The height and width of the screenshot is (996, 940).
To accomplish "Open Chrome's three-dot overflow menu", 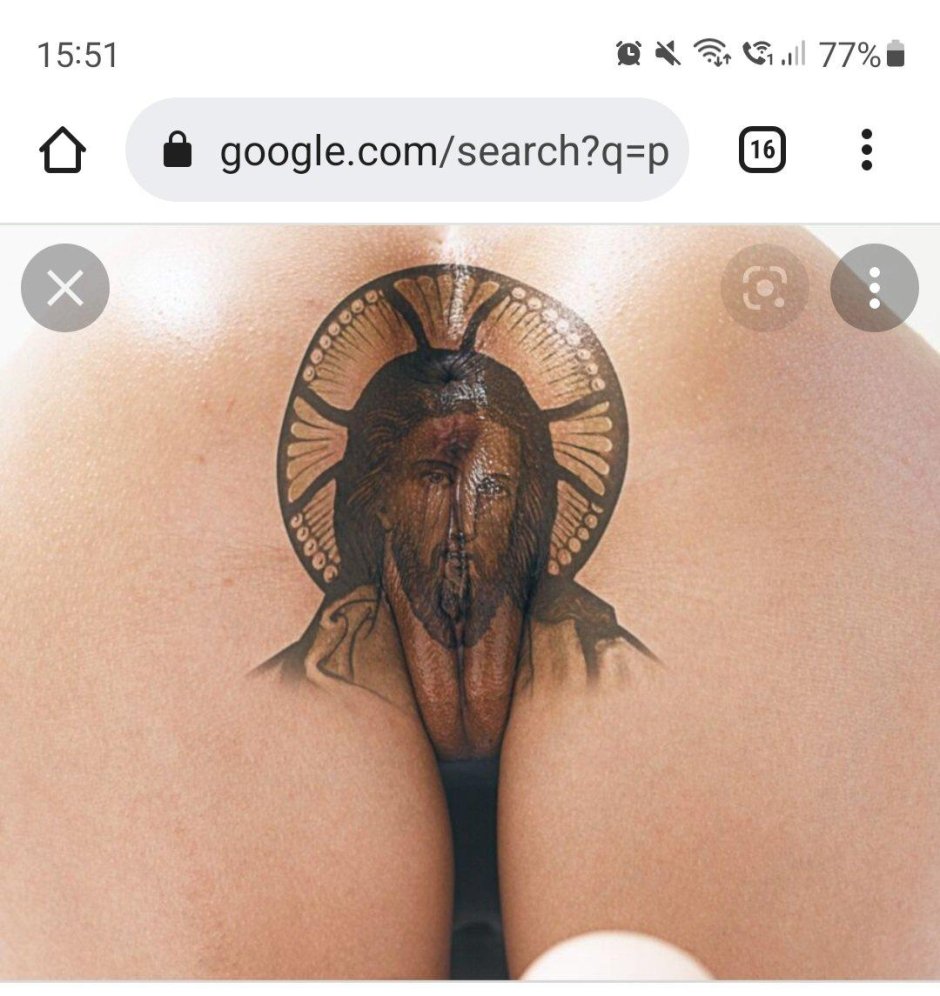I will pyautogui.click(x=866, y=151).
